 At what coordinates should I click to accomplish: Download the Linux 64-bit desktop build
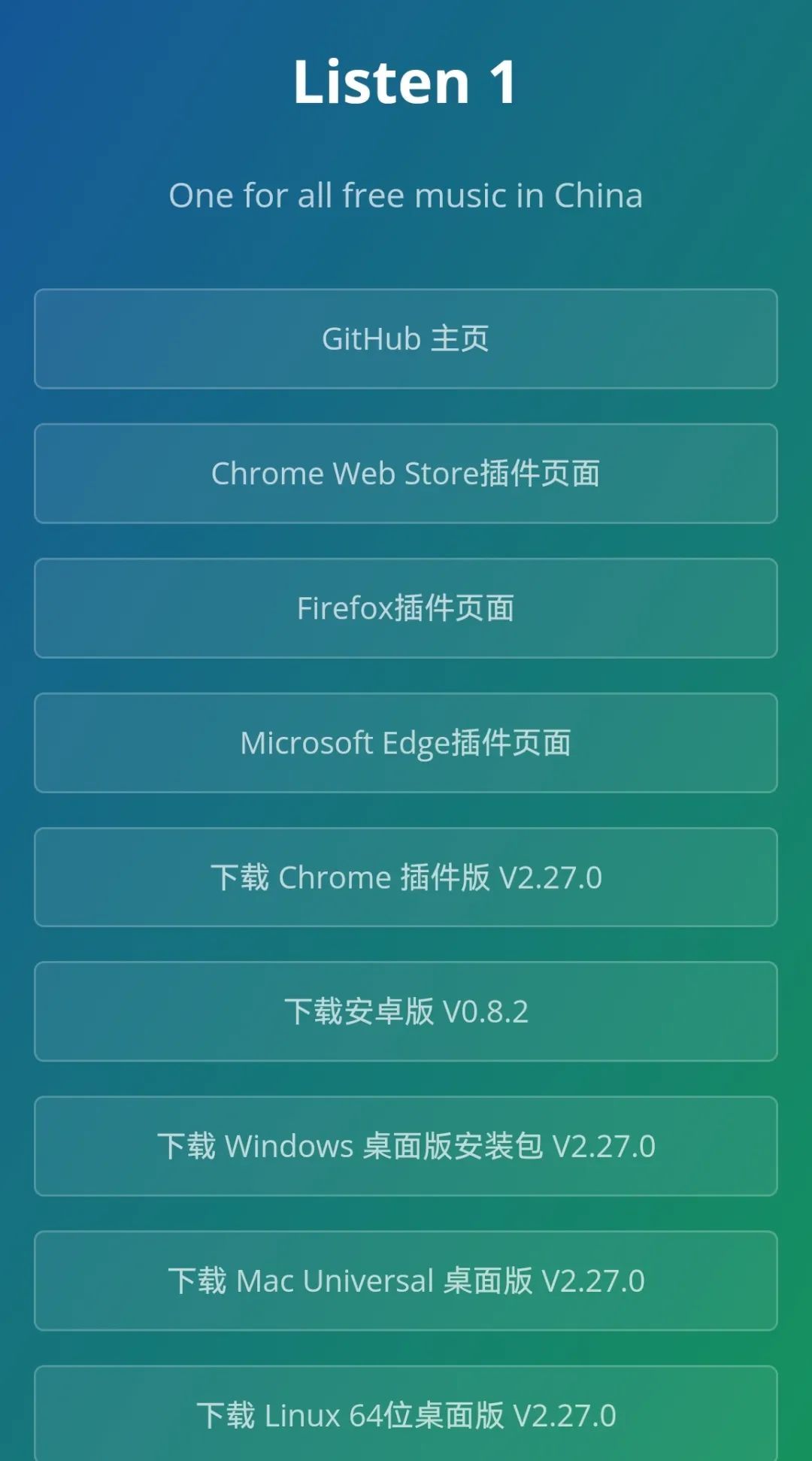pyautogui.click(x=406, y=1415)
